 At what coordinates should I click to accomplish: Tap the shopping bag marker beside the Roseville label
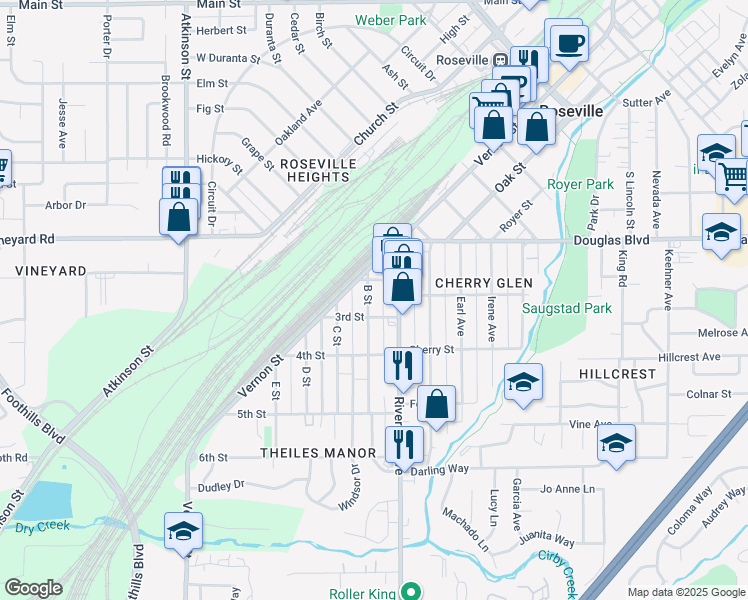536,128
